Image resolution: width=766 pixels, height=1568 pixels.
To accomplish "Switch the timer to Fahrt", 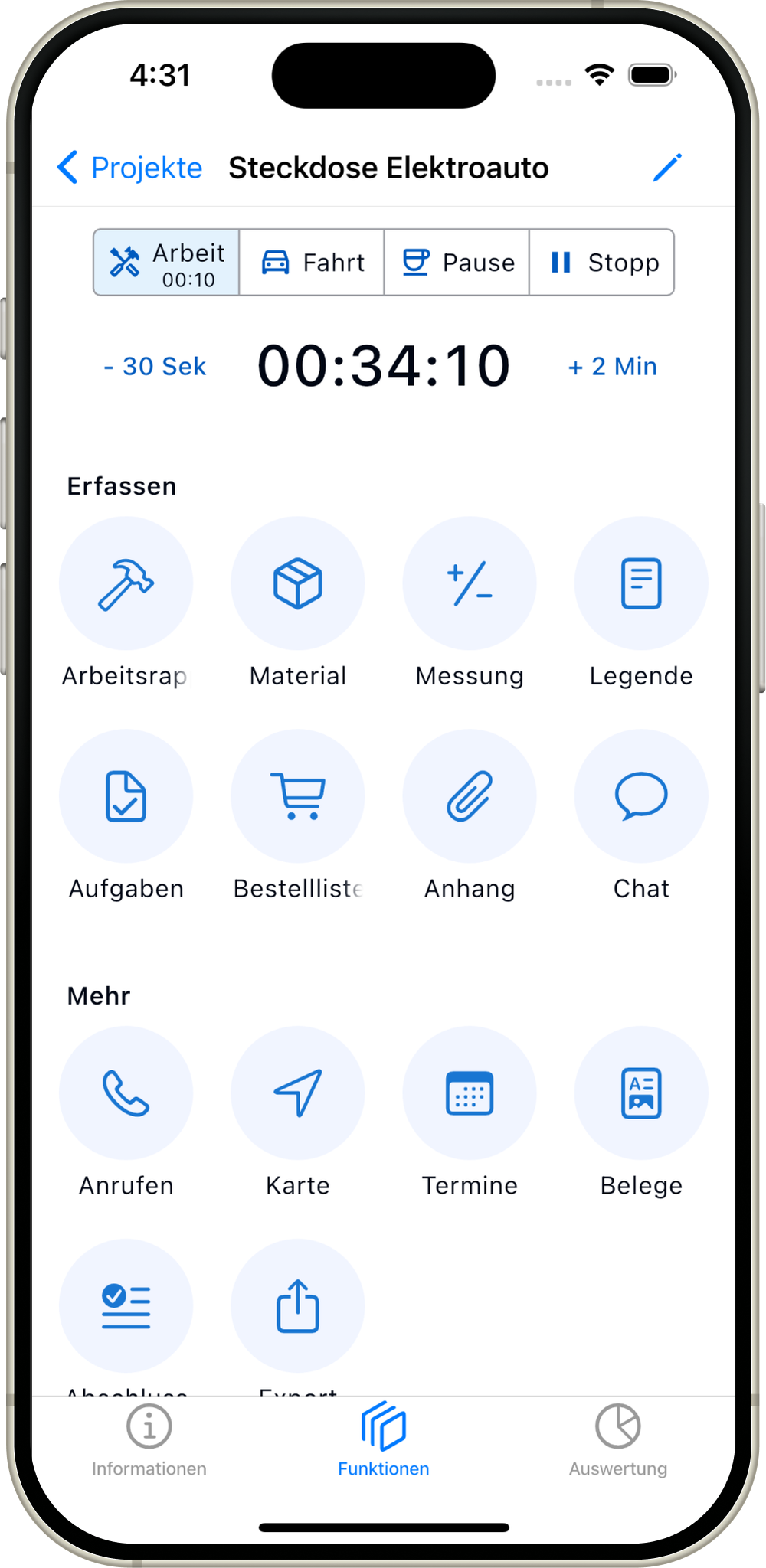I will point(312,263).
